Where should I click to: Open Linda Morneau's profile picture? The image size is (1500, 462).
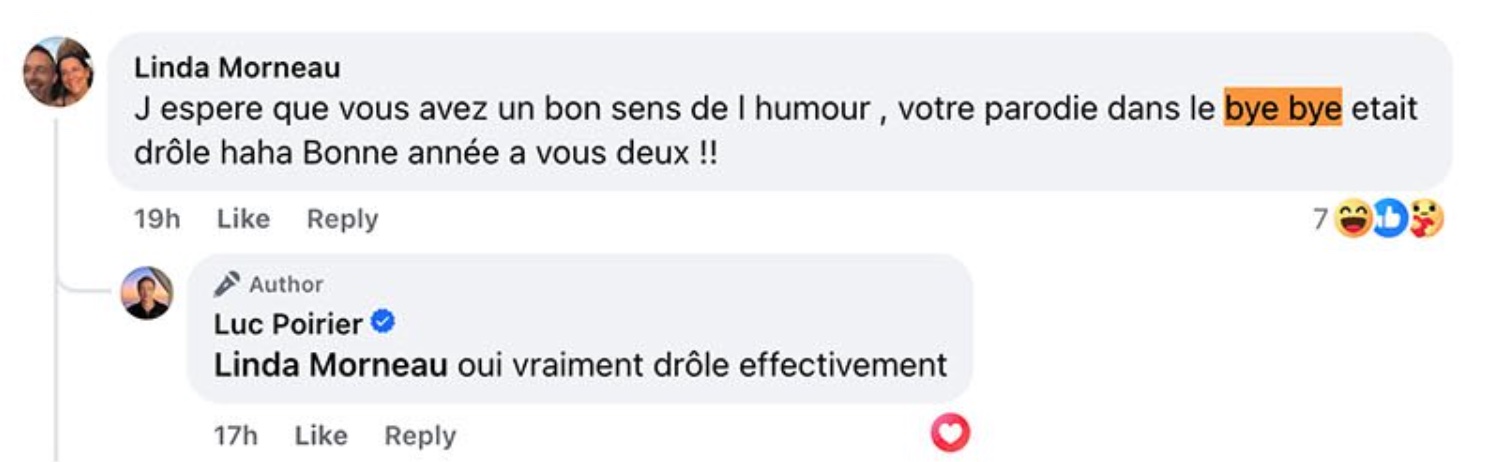click(58, 72)
